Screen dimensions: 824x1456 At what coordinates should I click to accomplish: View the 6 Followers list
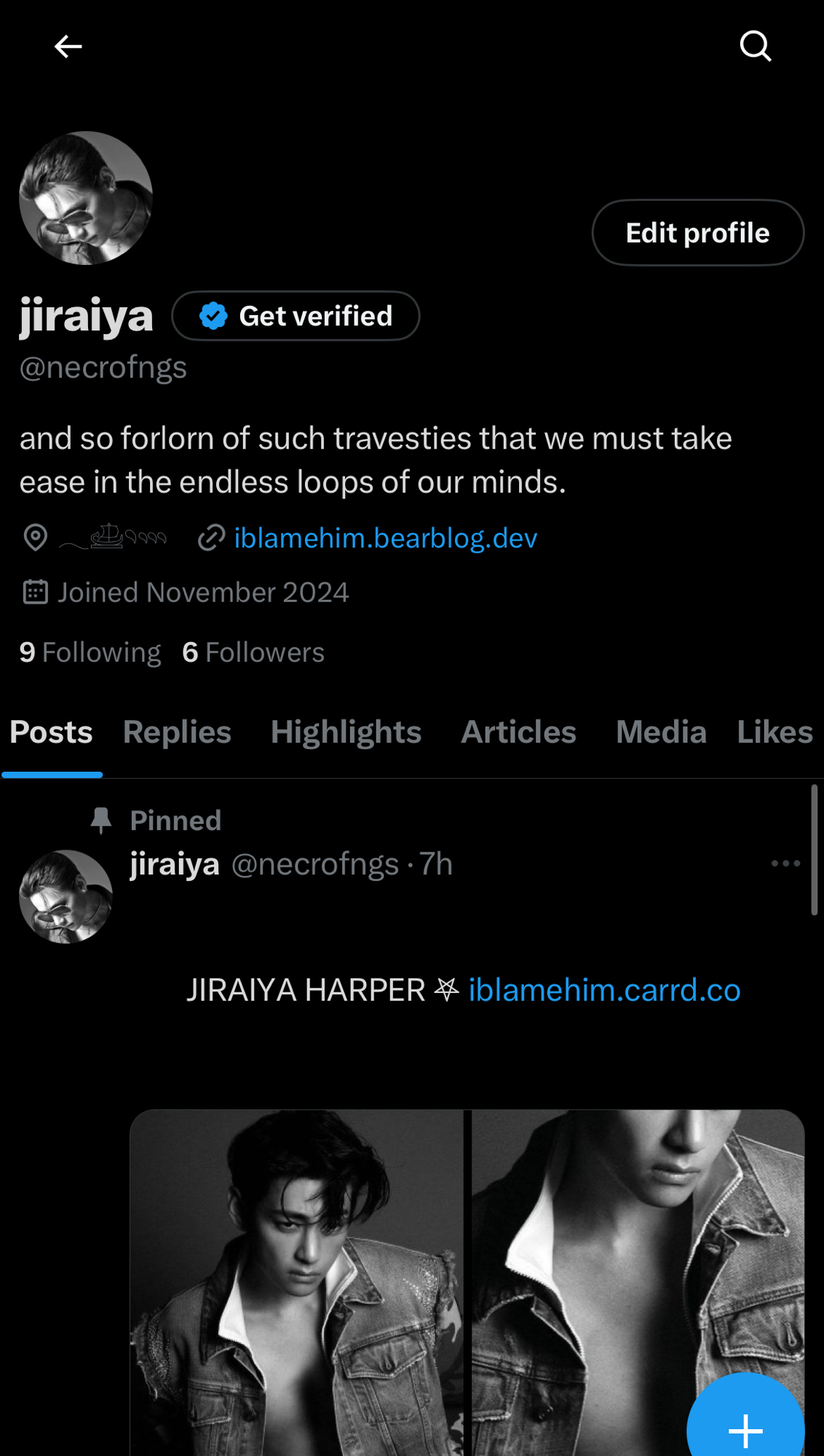point(253,652)
